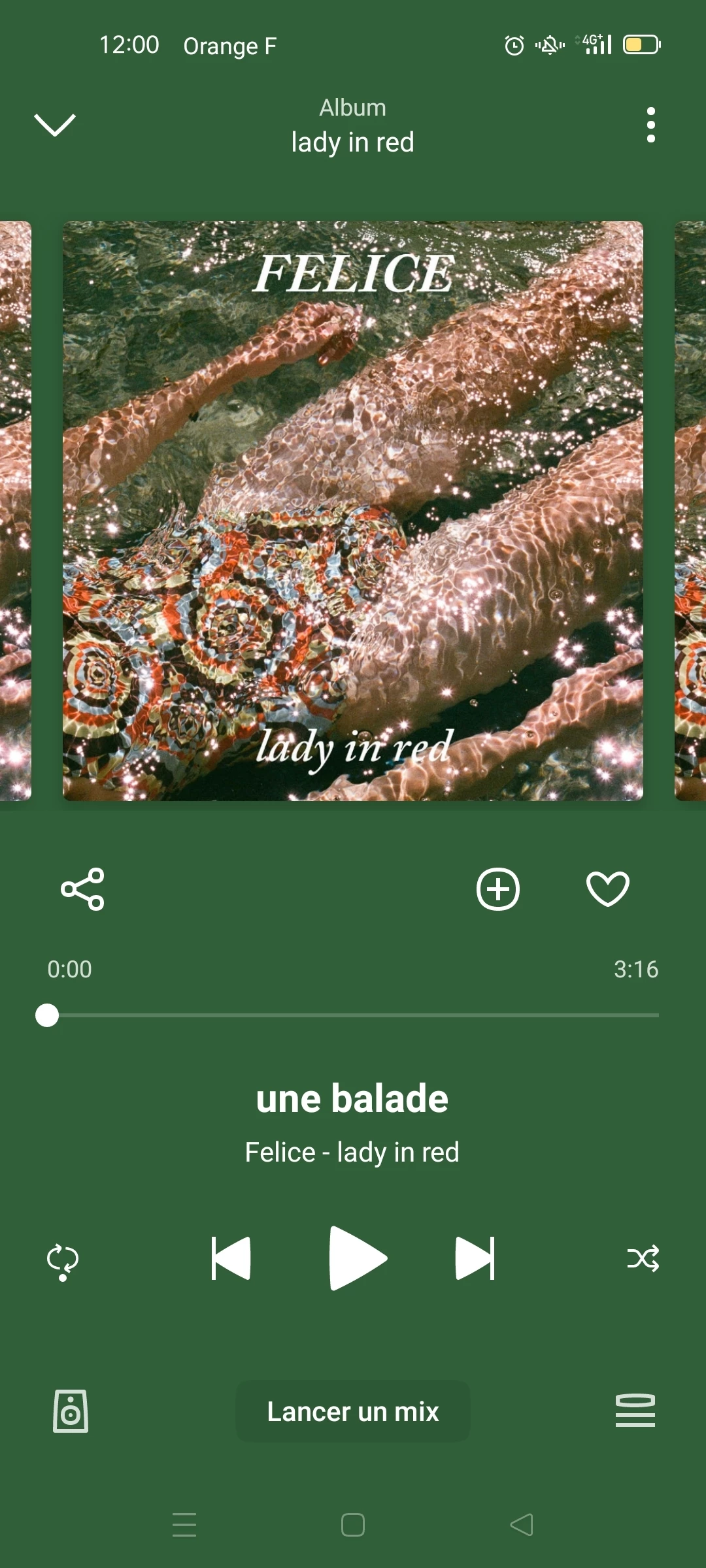Toggle the repeat mode
Image resolution: width=706 pixels, height=1568 pixels.
(x=63, y=1259)
